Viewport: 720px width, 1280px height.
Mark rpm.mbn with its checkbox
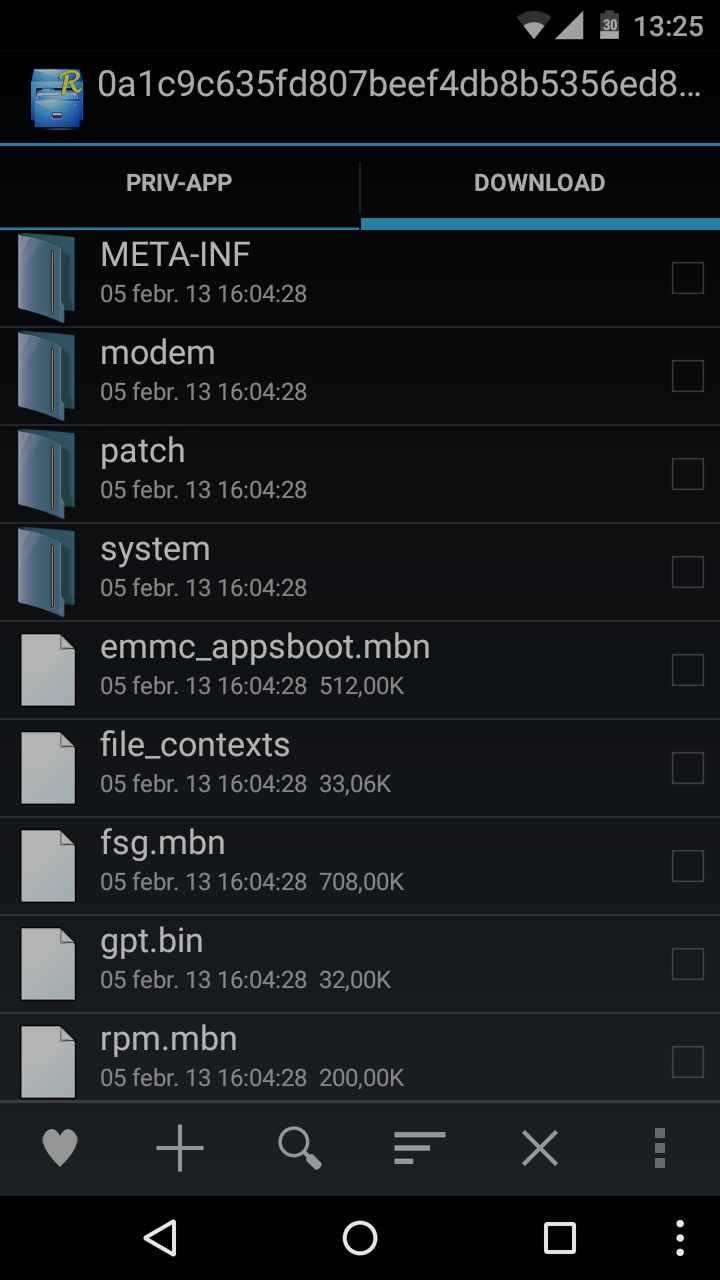click(688, 1062)
